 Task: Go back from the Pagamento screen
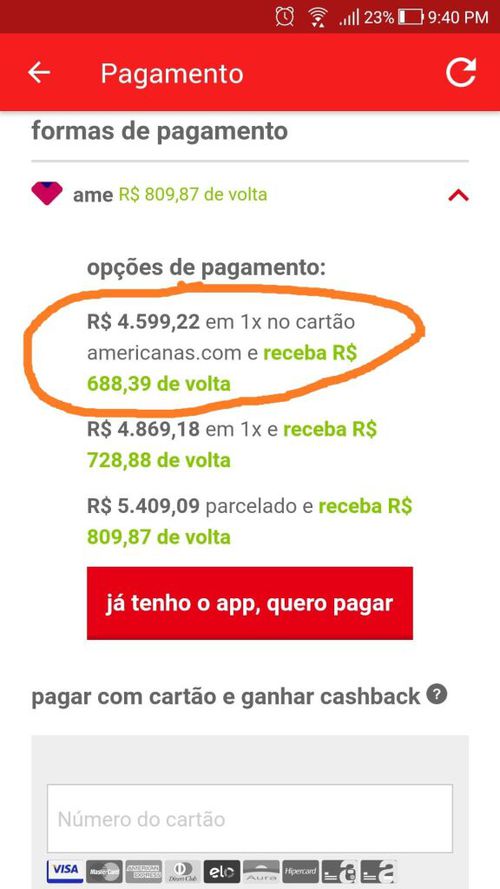(x=39, y=73)
